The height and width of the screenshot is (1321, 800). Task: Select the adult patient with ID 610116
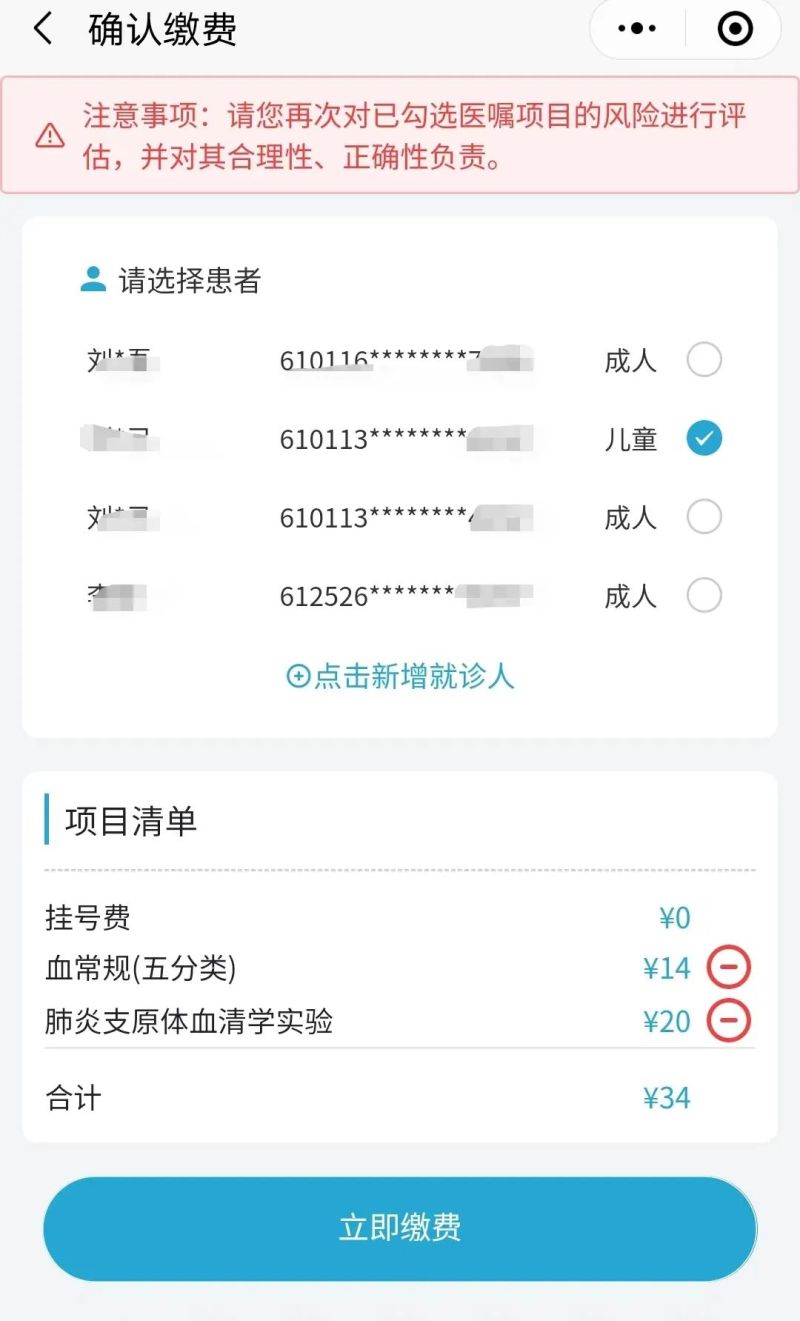[704, 360]
